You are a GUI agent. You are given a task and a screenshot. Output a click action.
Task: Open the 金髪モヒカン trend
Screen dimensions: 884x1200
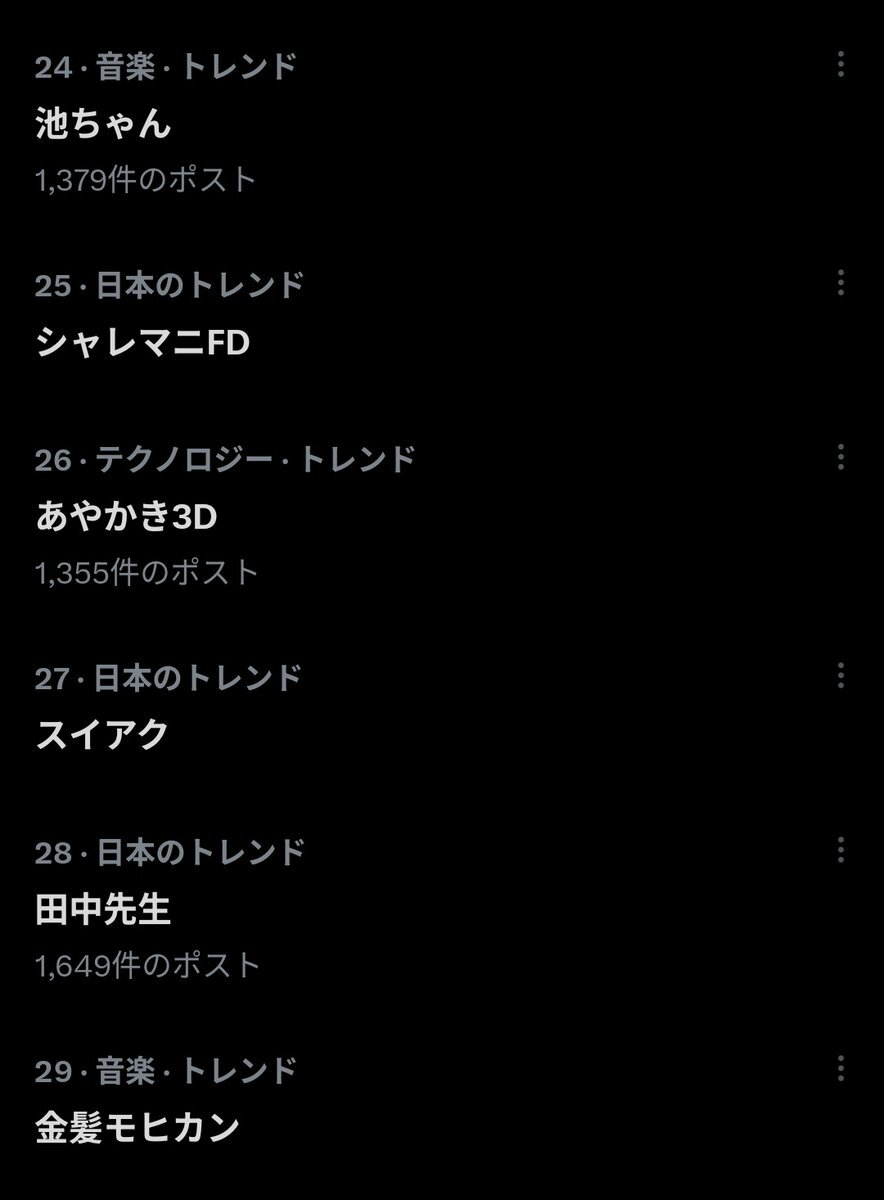pyautogui.click(x=137, y=1128)
